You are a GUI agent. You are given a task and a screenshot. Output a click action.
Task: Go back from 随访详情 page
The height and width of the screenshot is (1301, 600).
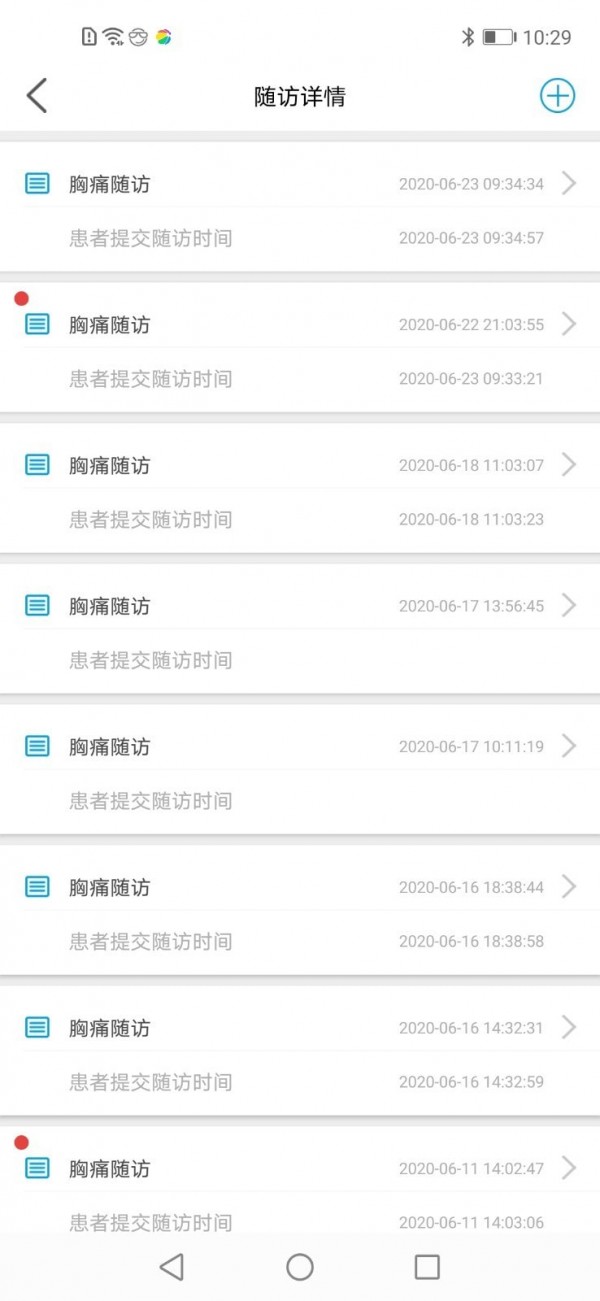click(37, 96)
